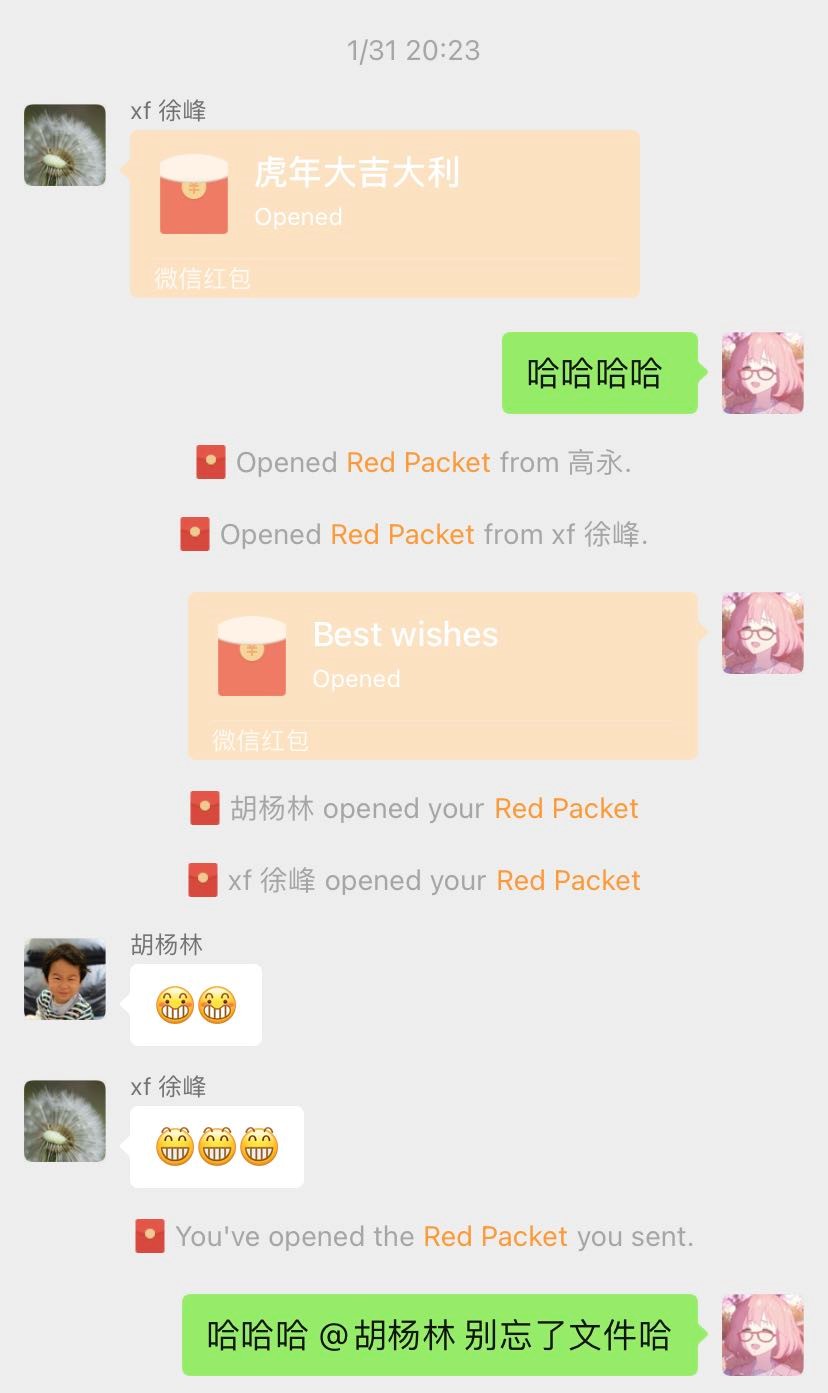This screenshot has height=1393, width=828.
Task: Open Red Packet link xf 徐峰 opened
Action: (x=568, y=881)
